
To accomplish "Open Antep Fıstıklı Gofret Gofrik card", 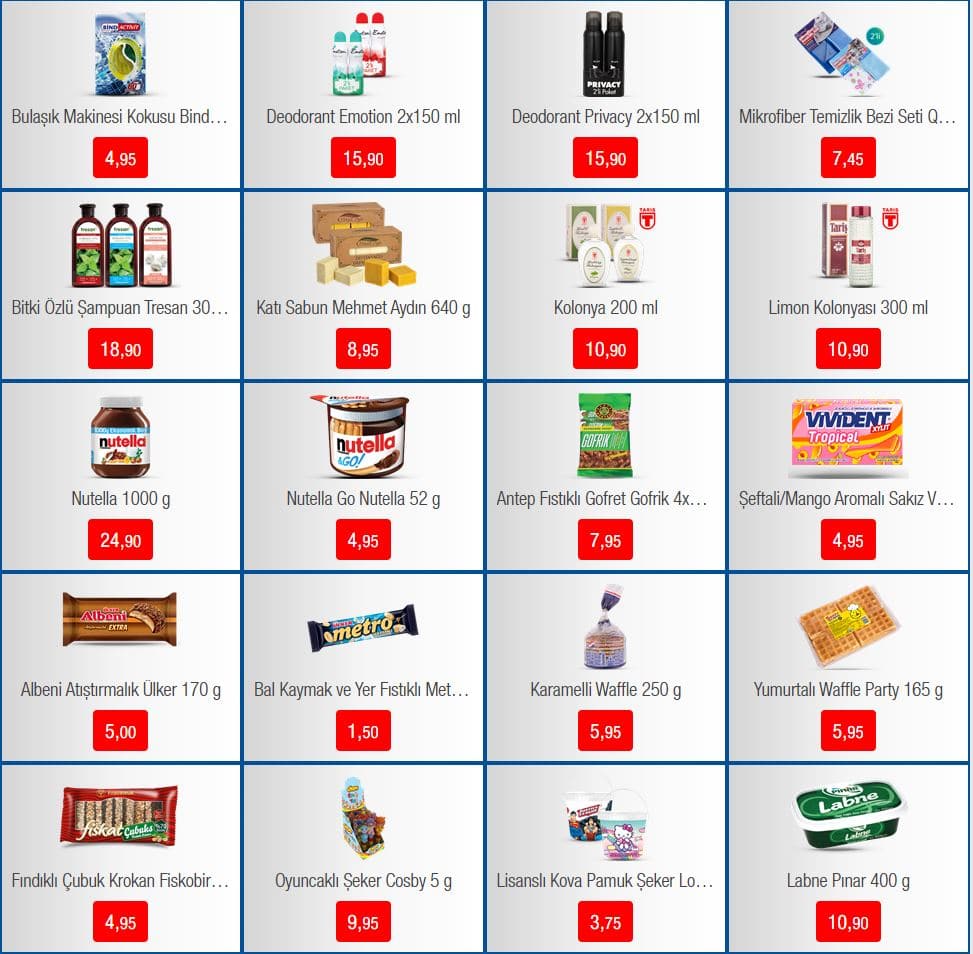I will tap(605, 498).
